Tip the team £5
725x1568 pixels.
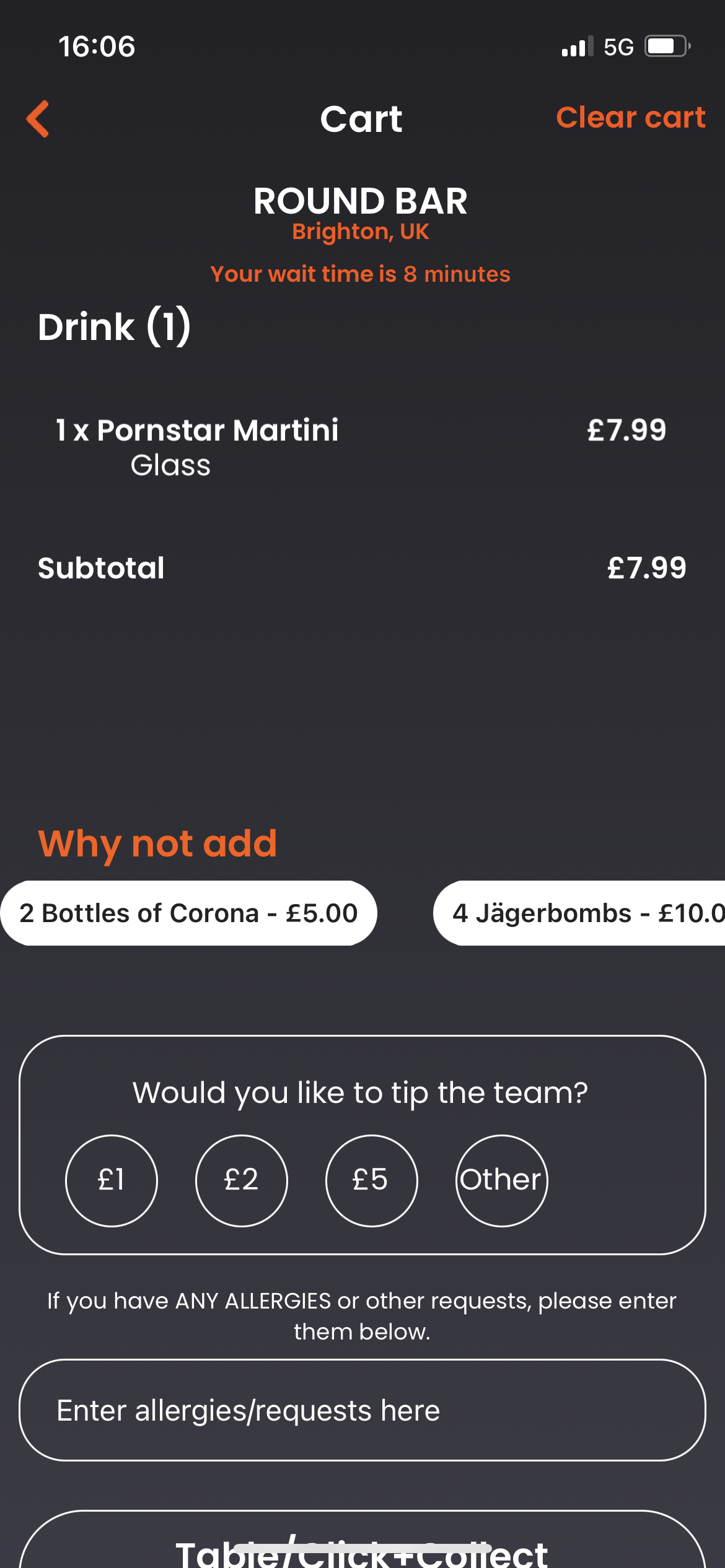[x=372, y=1180]
